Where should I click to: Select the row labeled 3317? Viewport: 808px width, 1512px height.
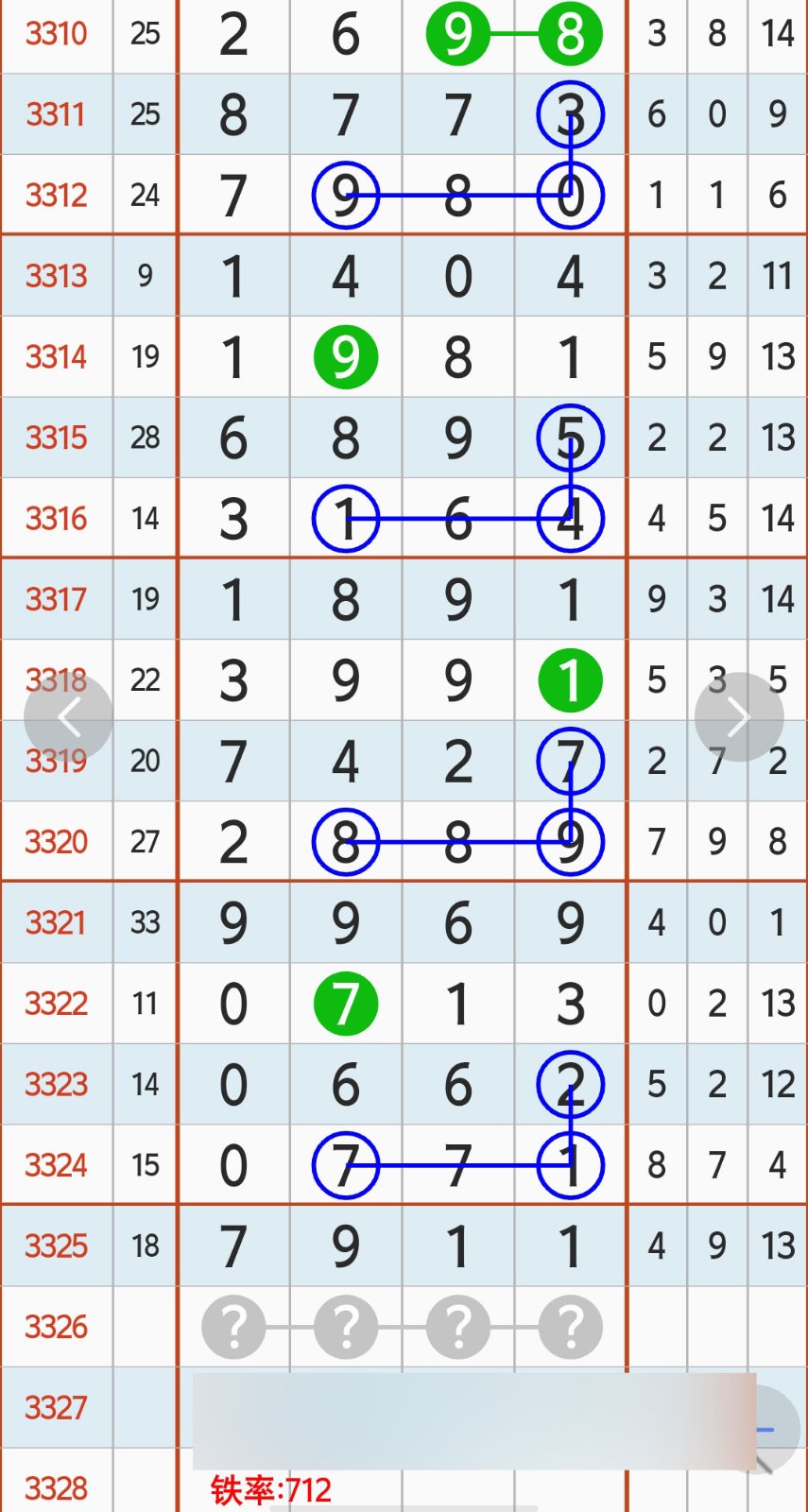pyautogui.click(x=56, y=599)
